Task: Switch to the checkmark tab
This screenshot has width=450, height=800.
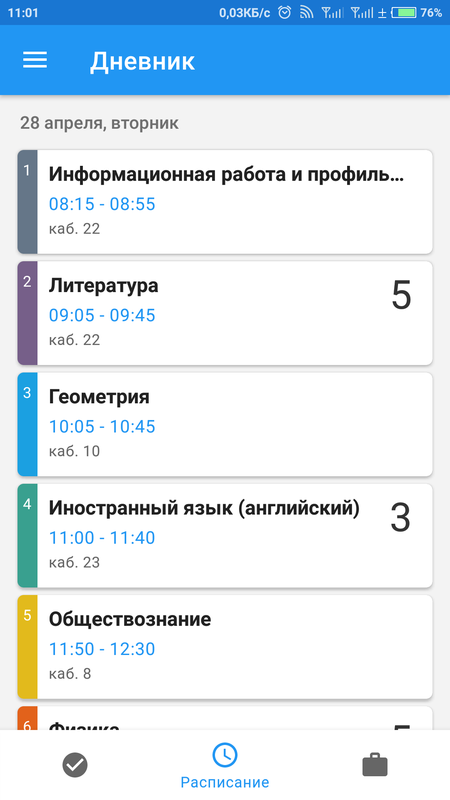Action: [x=75, y=765]
